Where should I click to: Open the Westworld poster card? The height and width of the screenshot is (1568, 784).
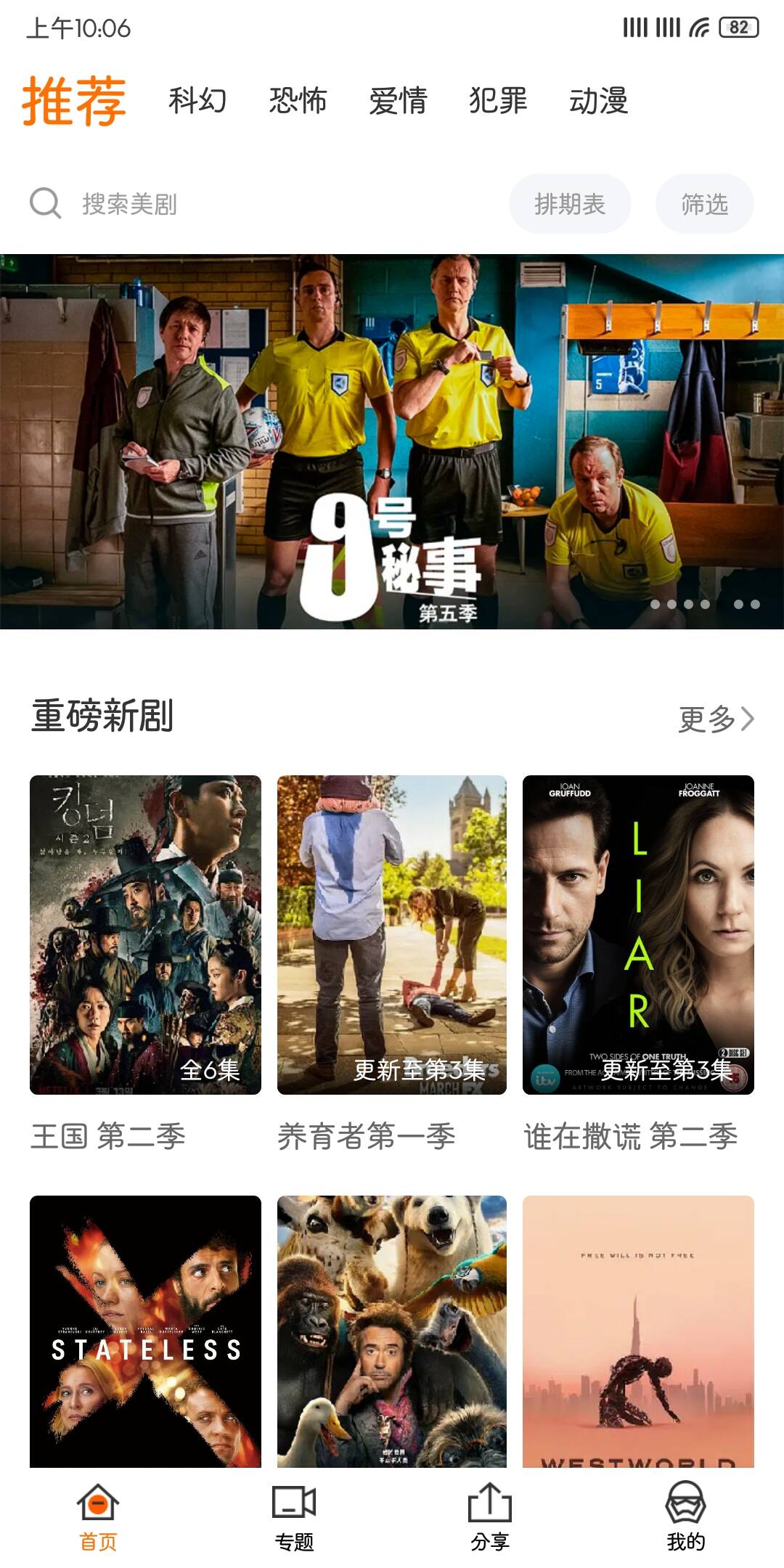pyautogui.click(x=638, y=1331)
